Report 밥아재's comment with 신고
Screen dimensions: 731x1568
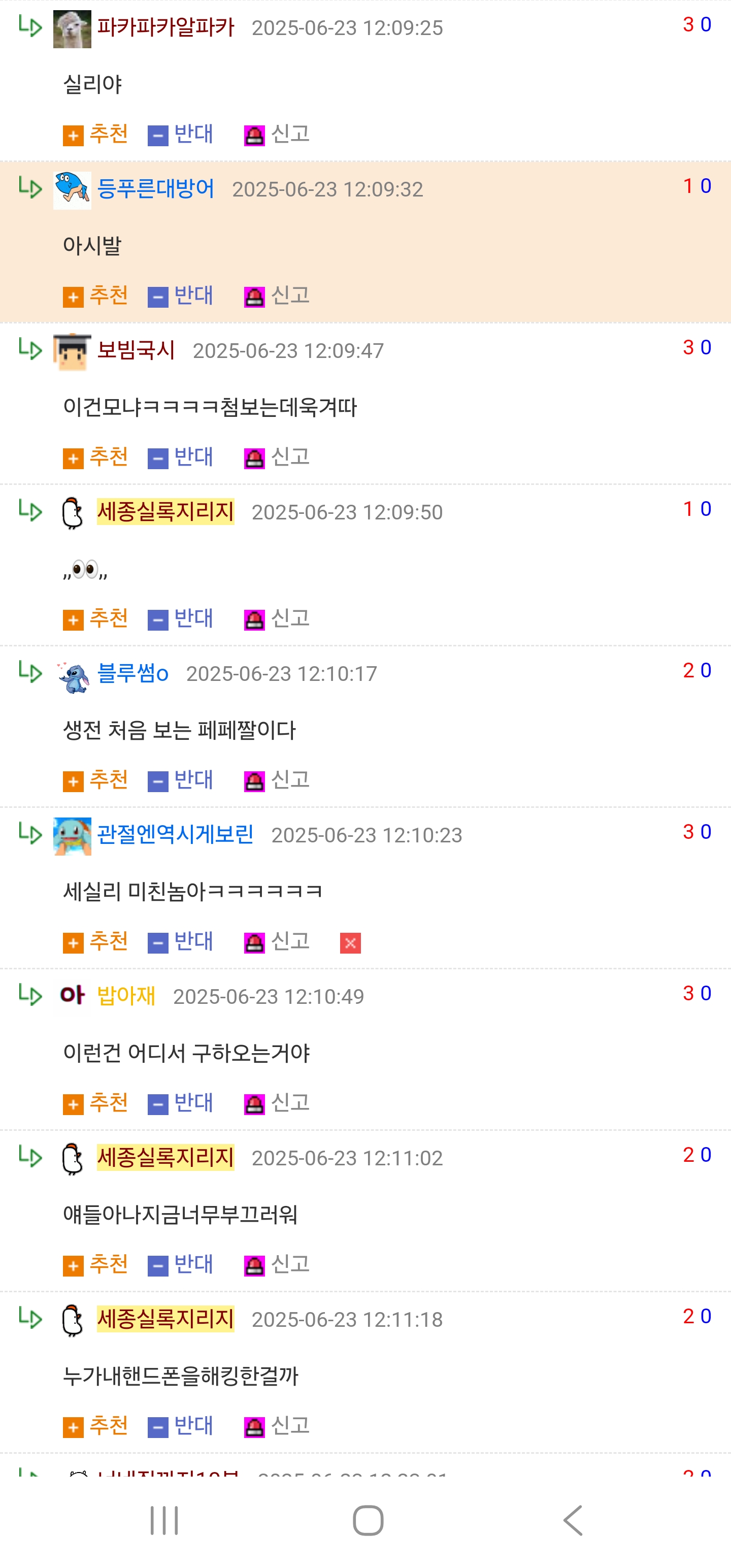tap(277, 1102)
